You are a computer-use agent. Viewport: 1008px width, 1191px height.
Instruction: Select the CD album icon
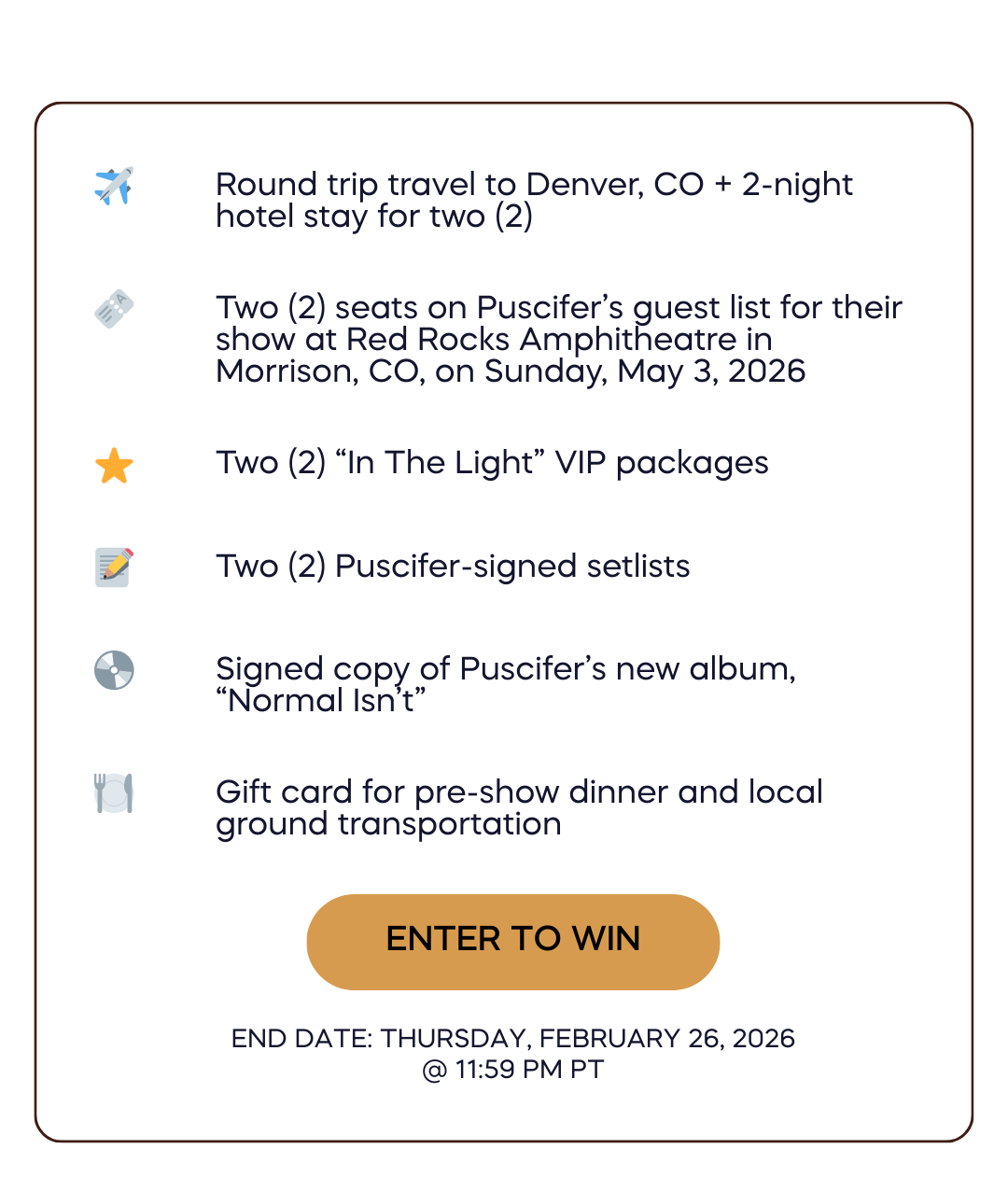(x=114, y=669)
